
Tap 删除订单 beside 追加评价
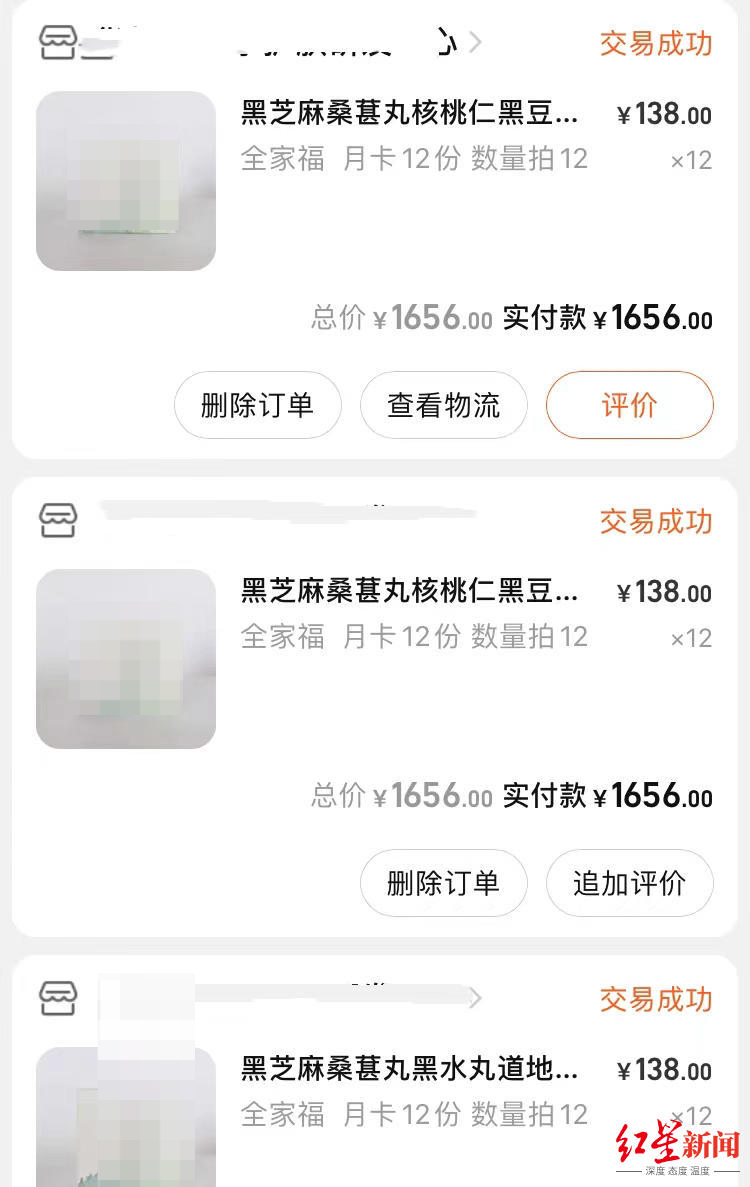click(443, 883)
